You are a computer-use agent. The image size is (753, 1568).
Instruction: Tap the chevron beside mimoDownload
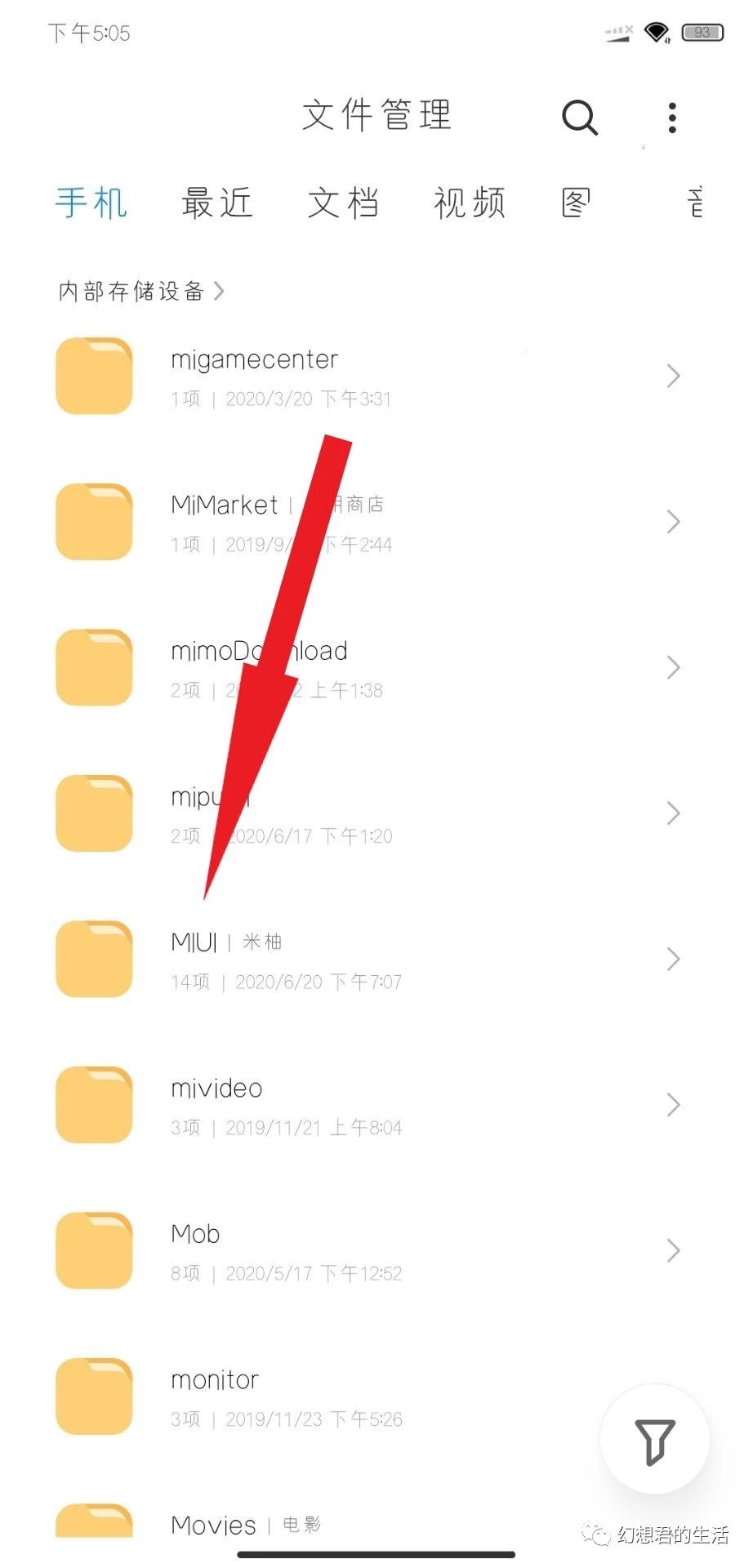click(x=673, y=666)
